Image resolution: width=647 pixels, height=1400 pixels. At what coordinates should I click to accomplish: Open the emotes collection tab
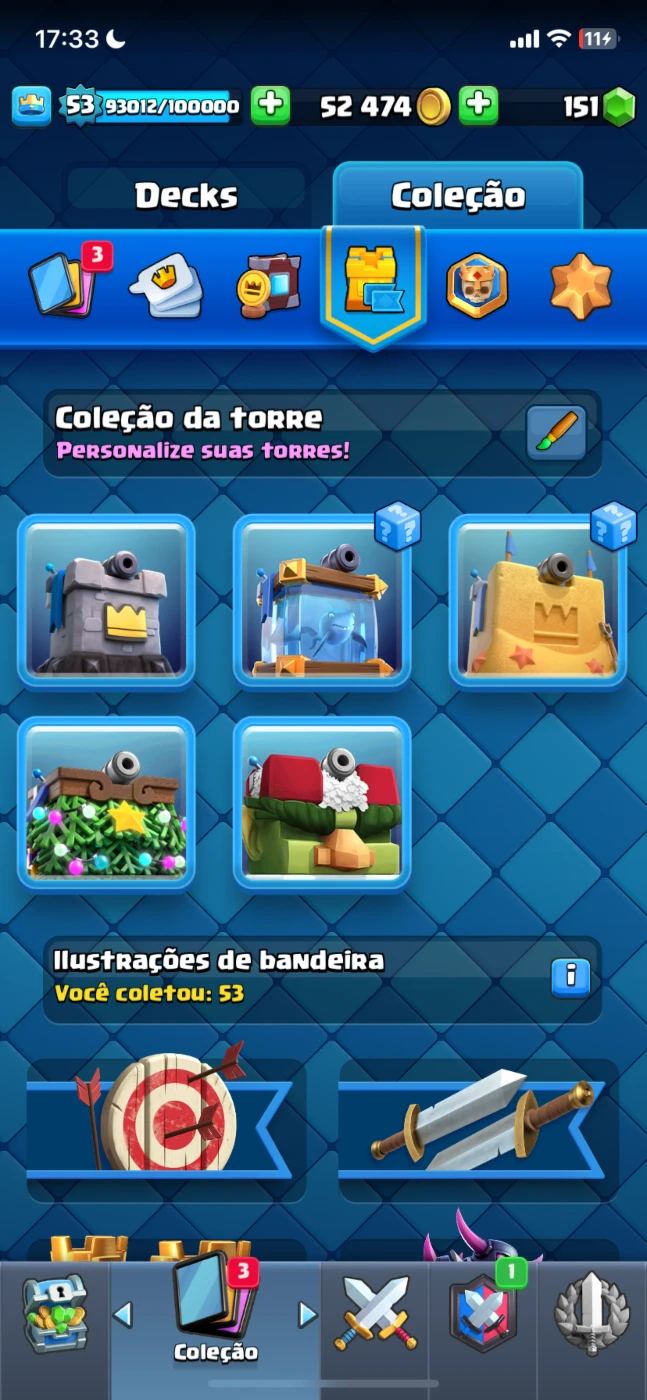pyautogui.click(x=166, y=285)
